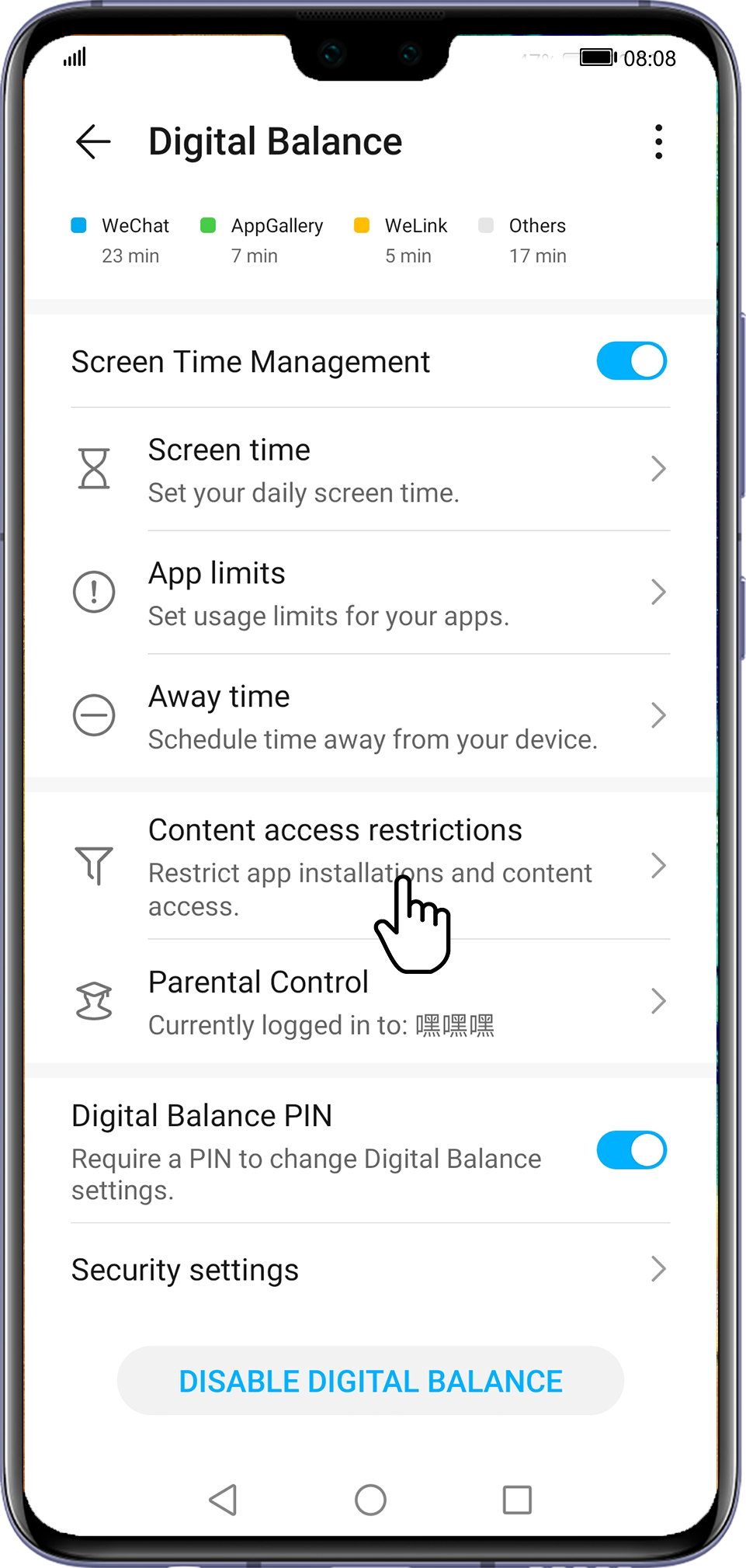The height and width of the screenshot is (1568, 746).
Task: Tap the system home button
Action: [370, 1500]
